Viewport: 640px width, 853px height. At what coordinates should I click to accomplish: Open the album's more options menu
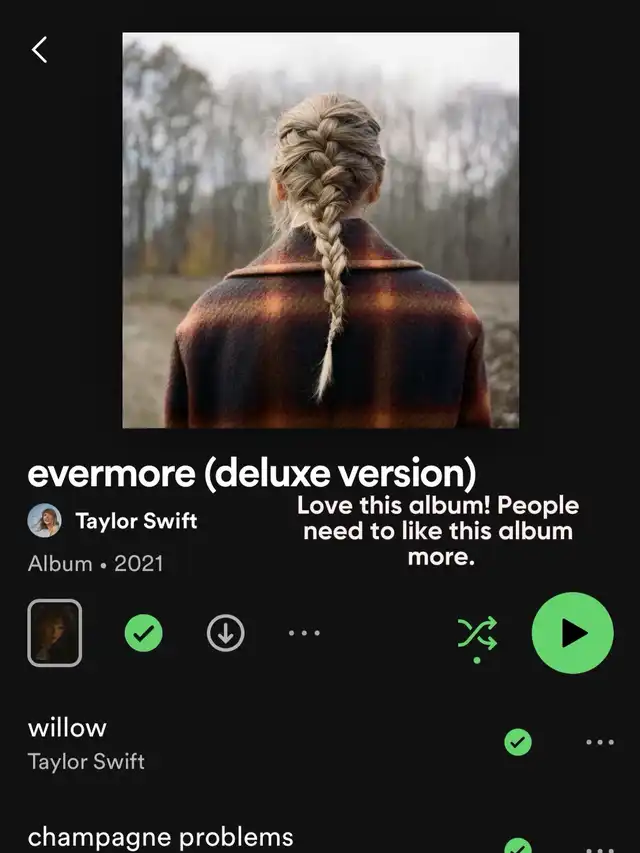[x=304, y=633]
